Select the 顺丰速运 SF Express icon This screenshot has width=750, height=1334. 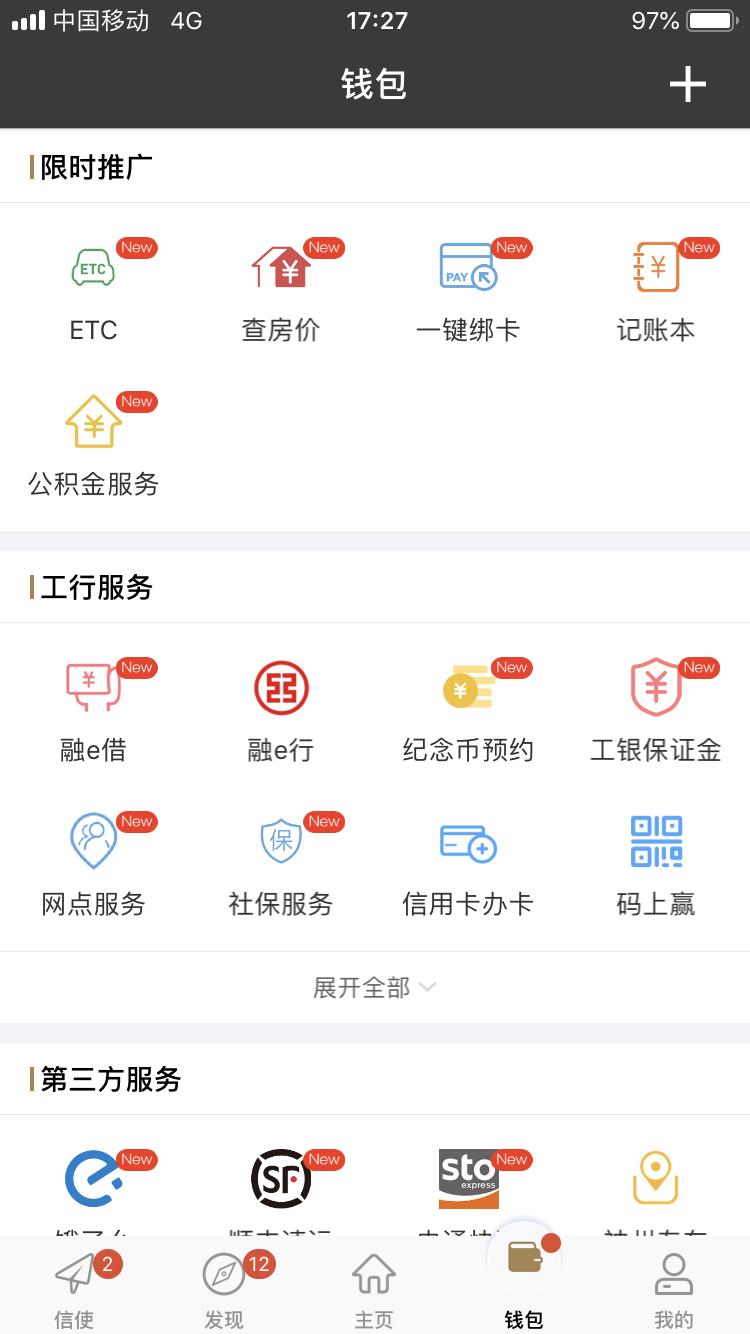(281, 1179)
